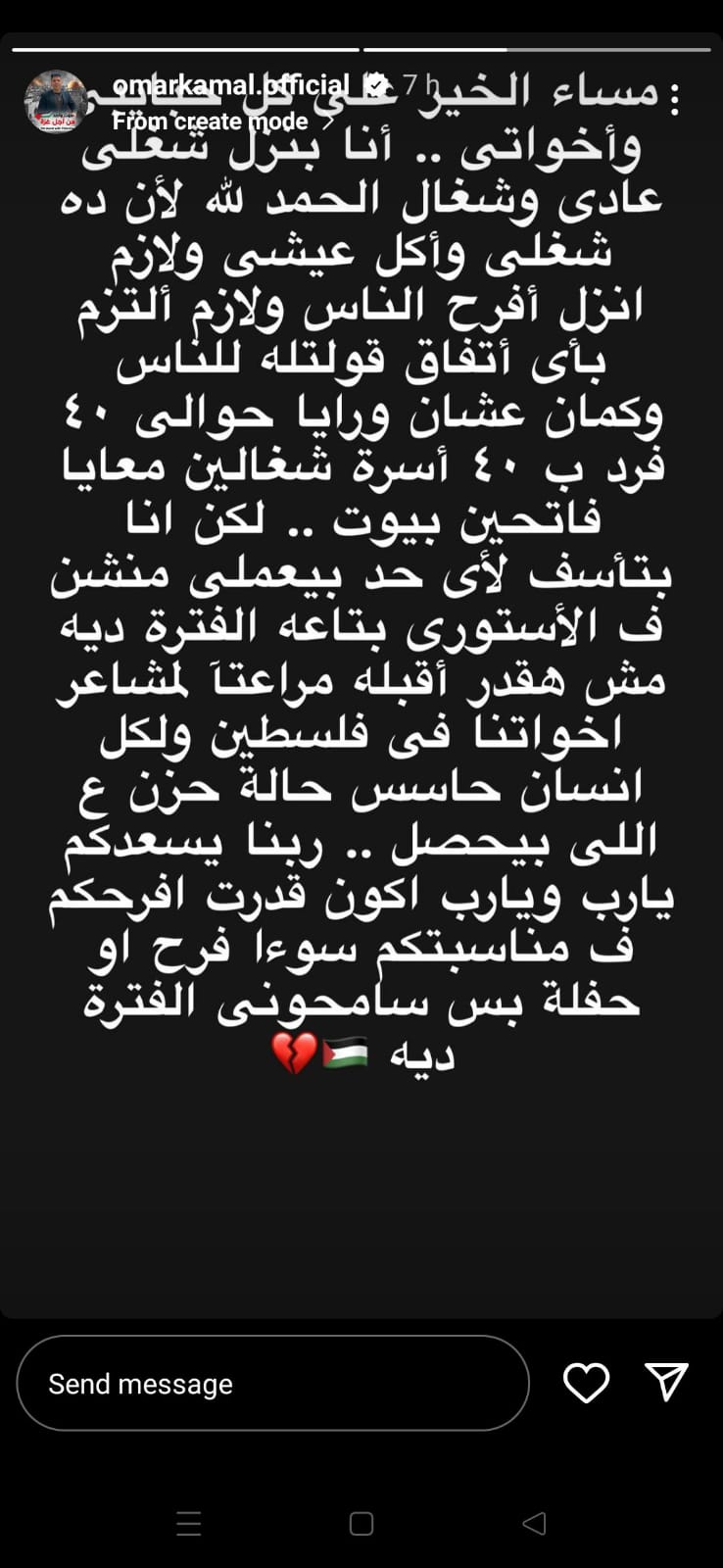Open omarkamal.official profile picture
Screen dimensions: 723x1568
point(56,102)
